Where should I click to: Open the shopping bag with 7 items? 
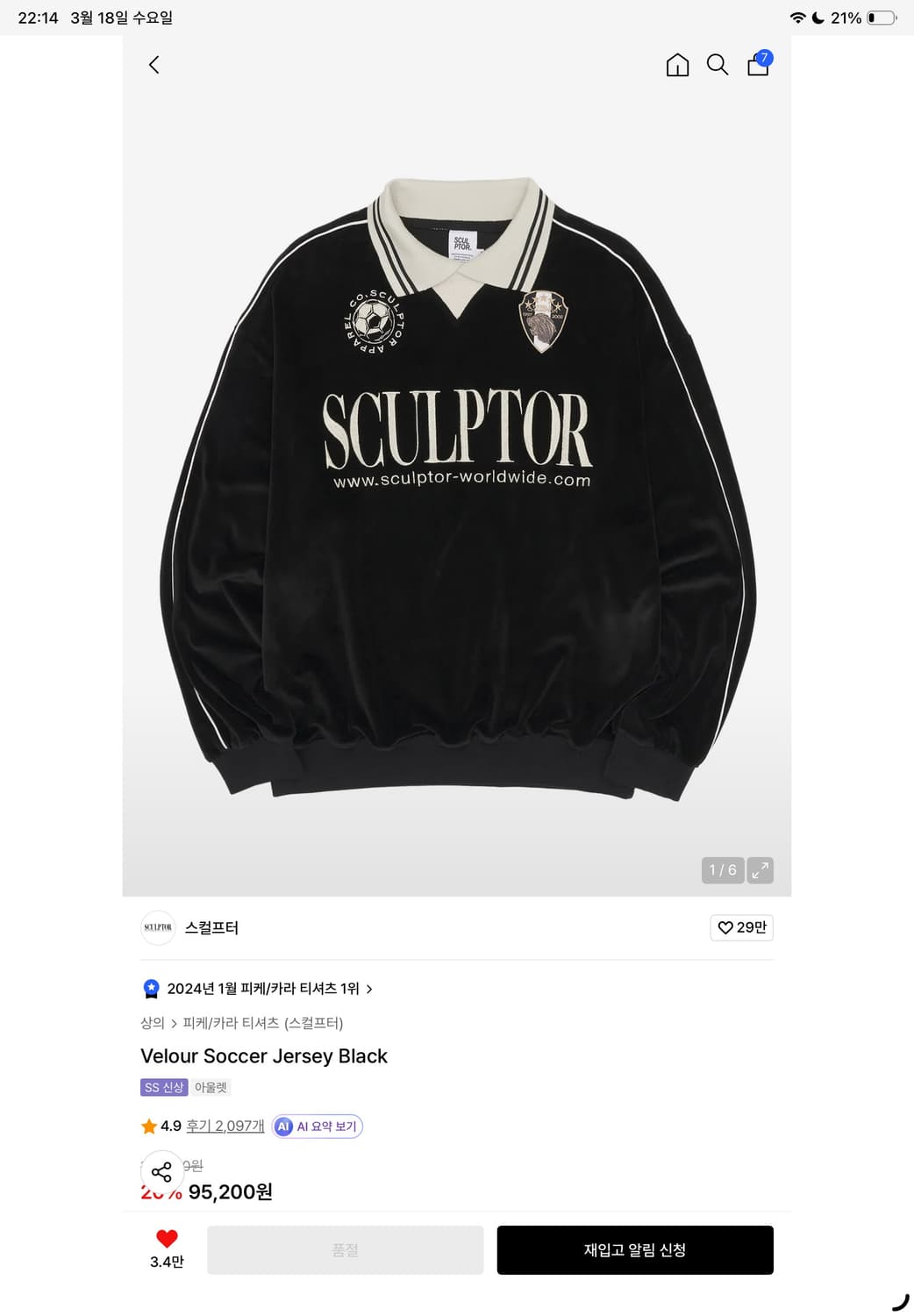pyautogui.click(x=757, y=64)
